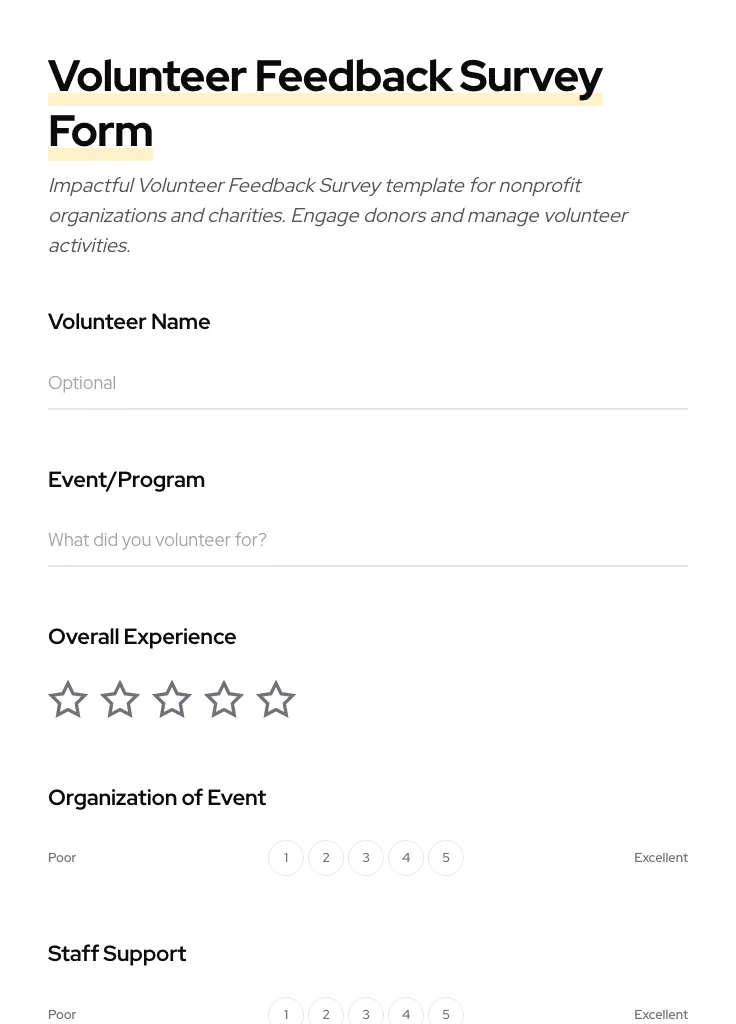Rate Staff Support as 1
The image size is (736, 1024).
coord(286,1014)
